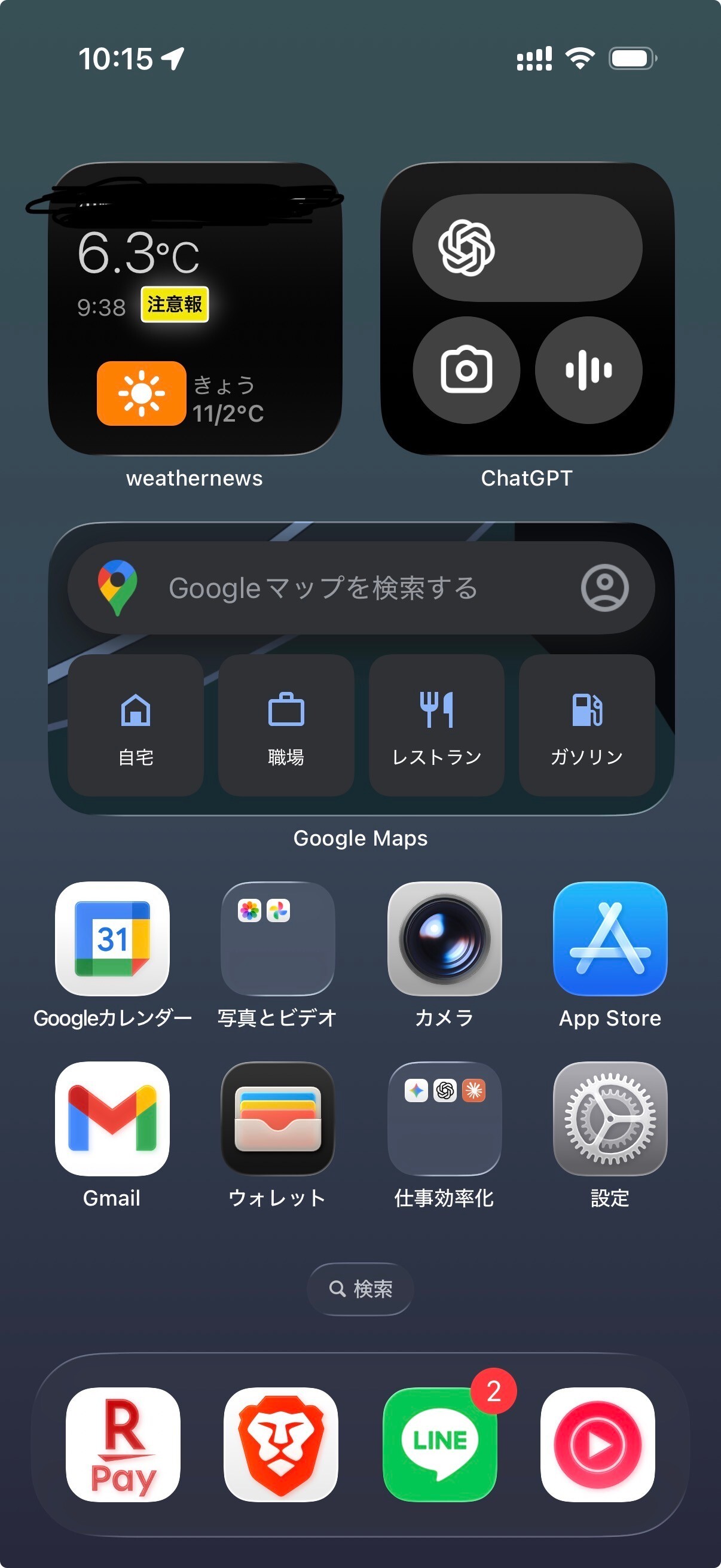Open Gmail
The image size is (721, 1568).
[112, 1119]
